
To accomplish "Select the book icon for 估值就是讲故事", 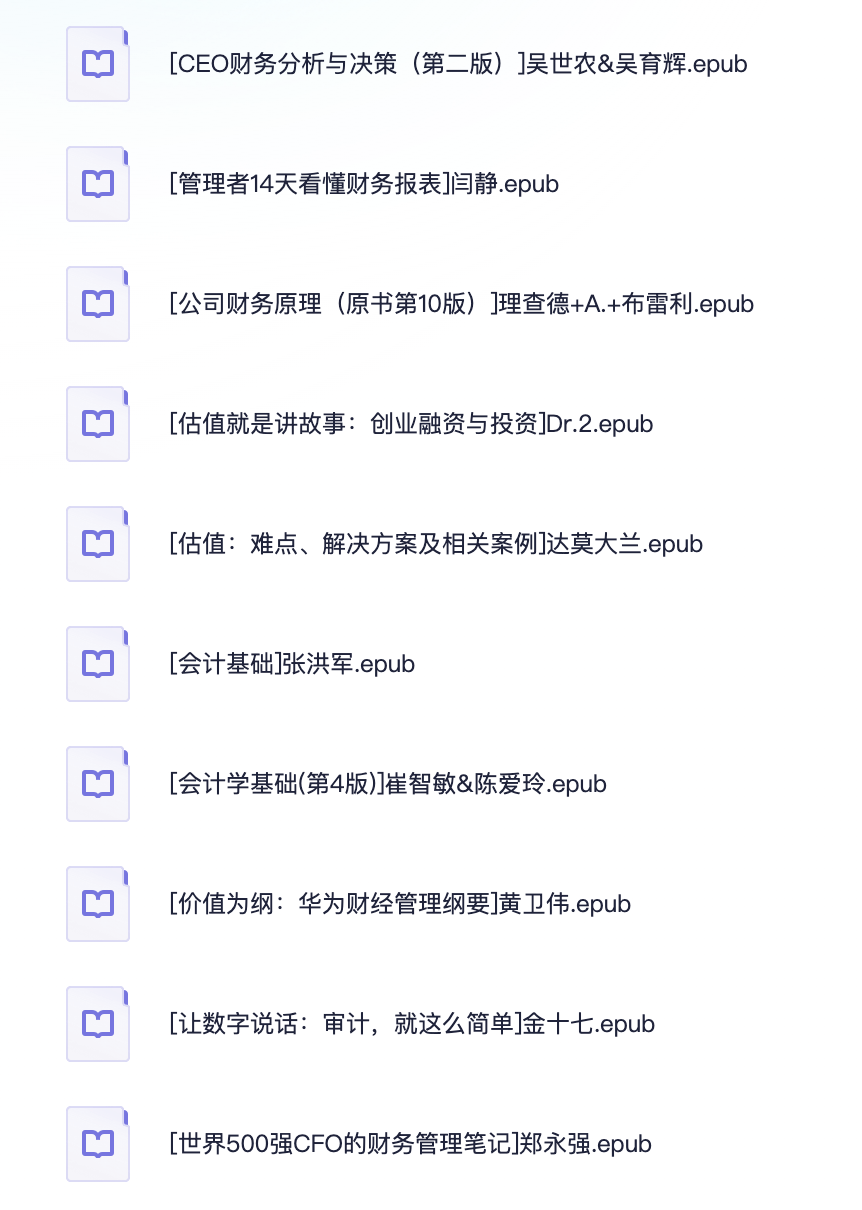I will (x=97, y=423).
